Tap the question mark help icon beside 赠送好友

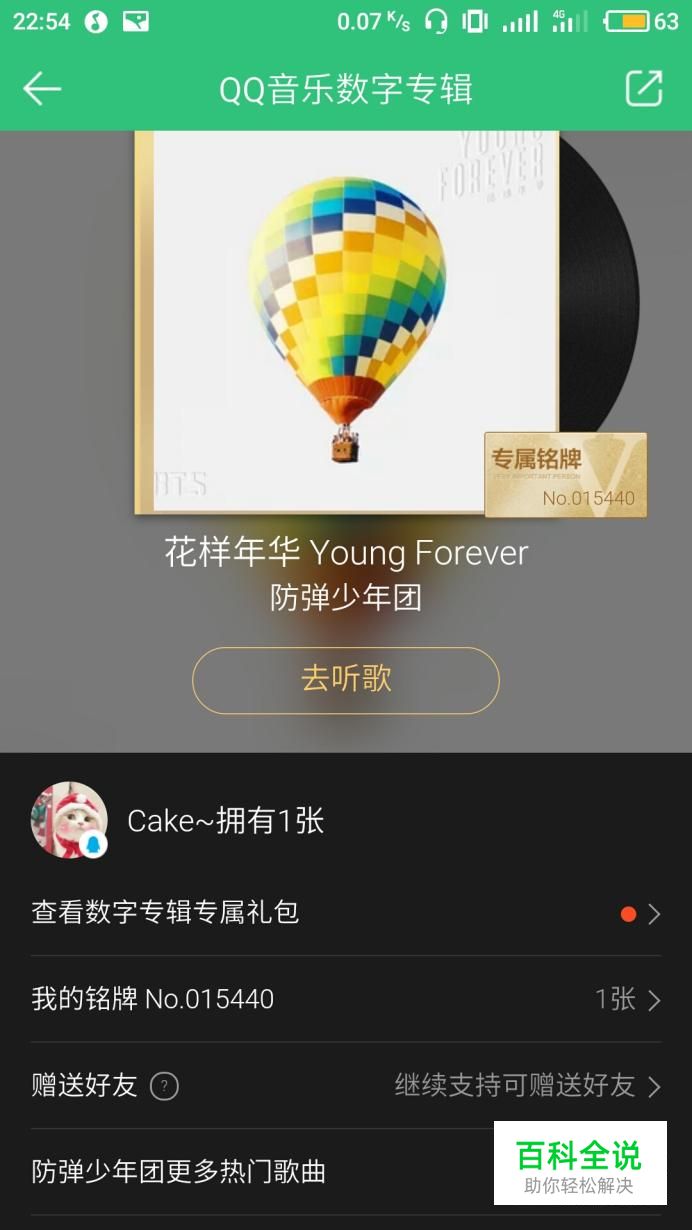tap(164, 1086)
